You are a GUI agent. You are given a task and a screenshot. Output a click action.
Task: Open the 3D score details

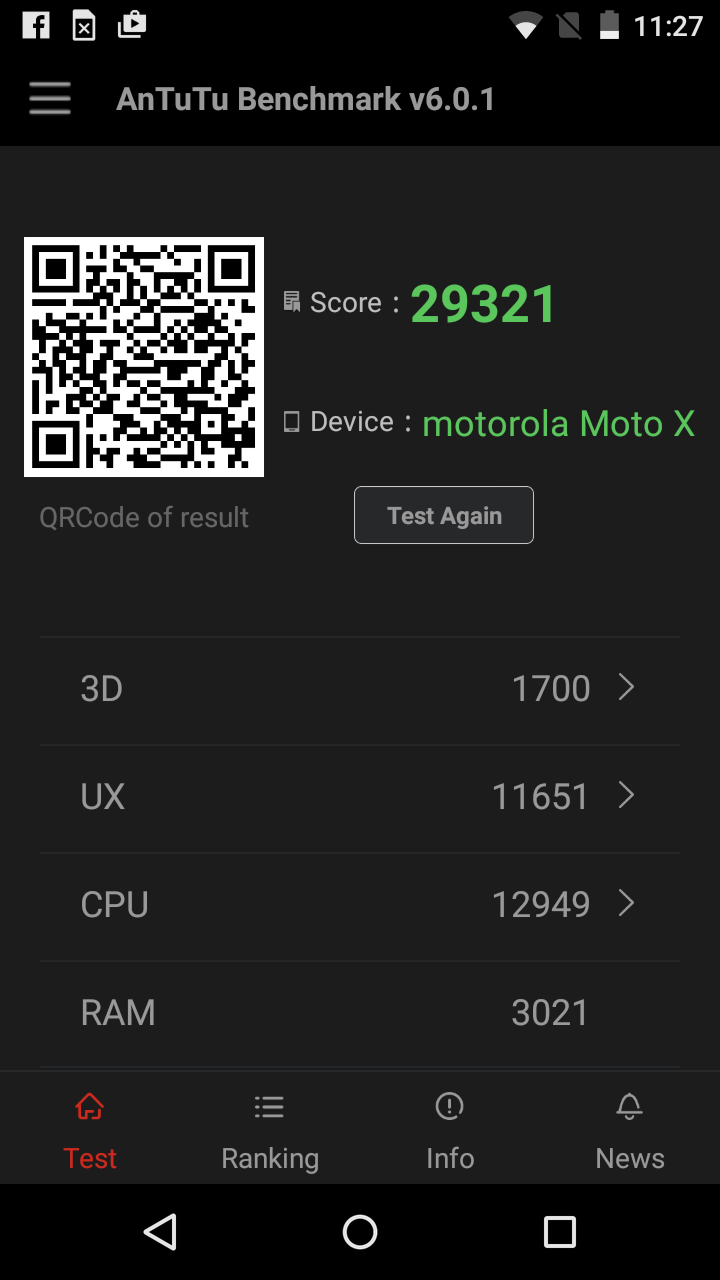360,689
